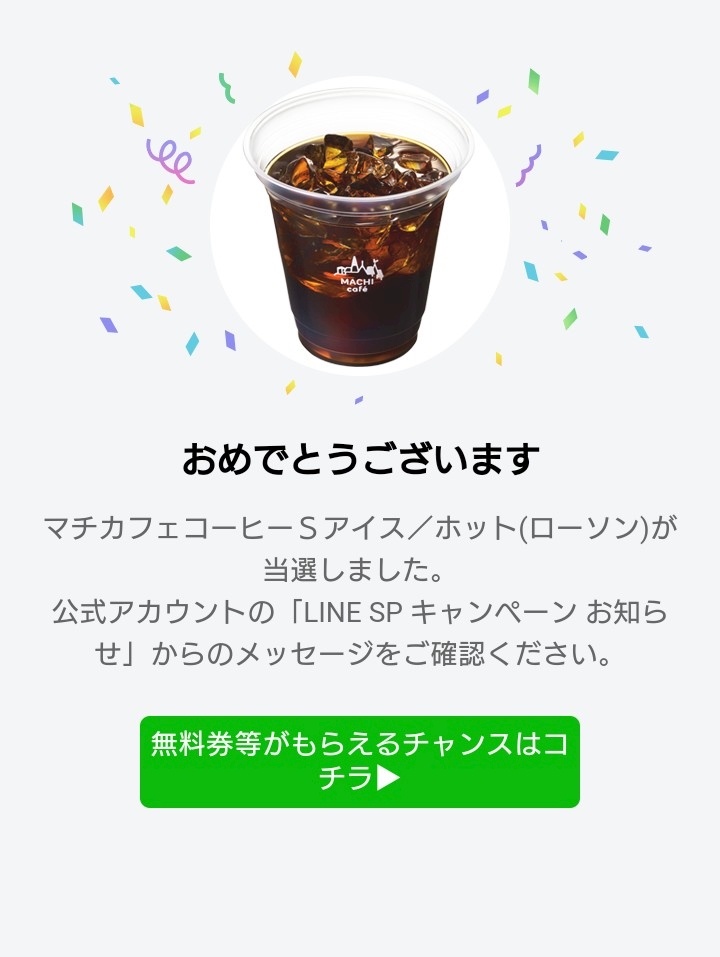720x957 pixels.
Task: Tap the green 無料券等がもらえるチャンスはコチラ button
Action: coord(359,762)
